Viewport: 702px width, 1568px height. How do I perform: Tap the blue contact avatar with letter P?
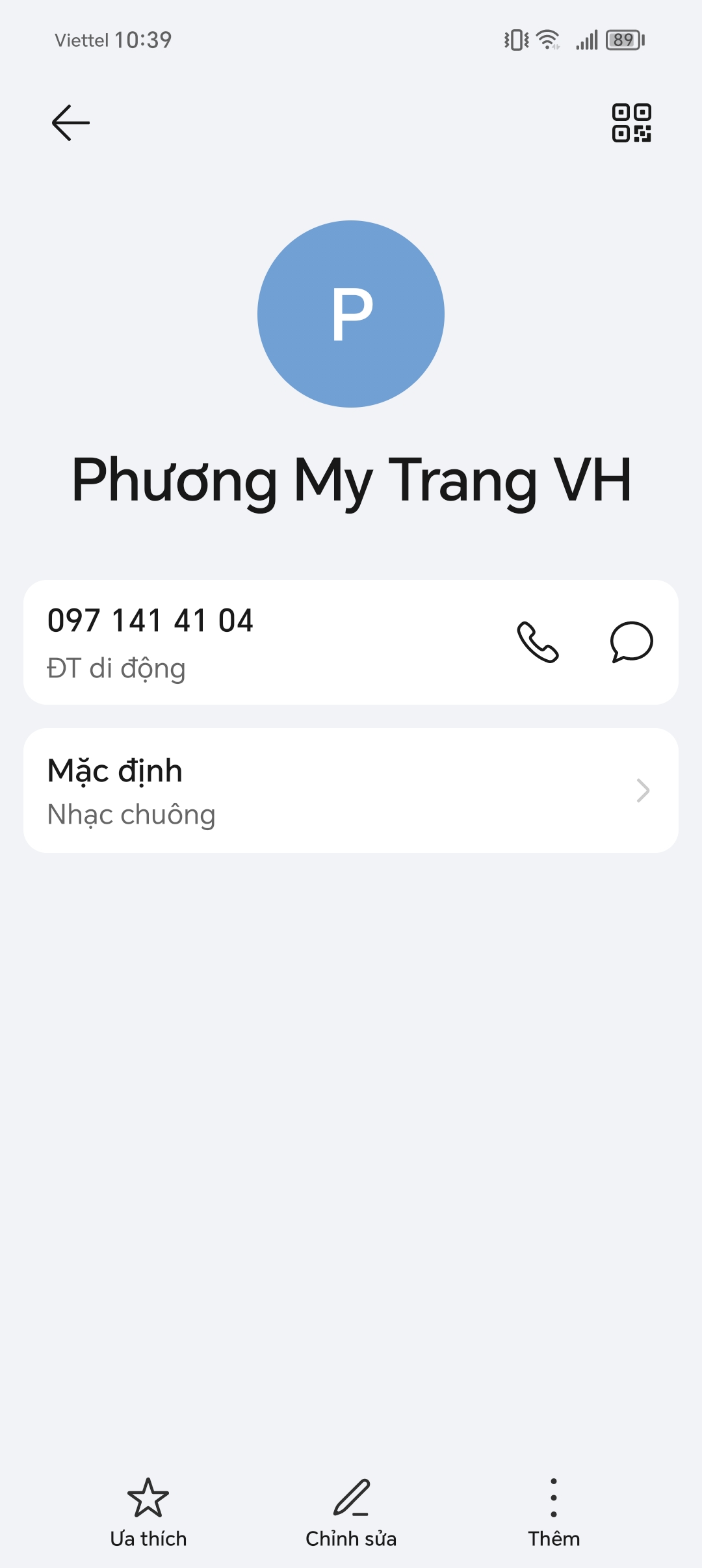[x=351, y=313]
